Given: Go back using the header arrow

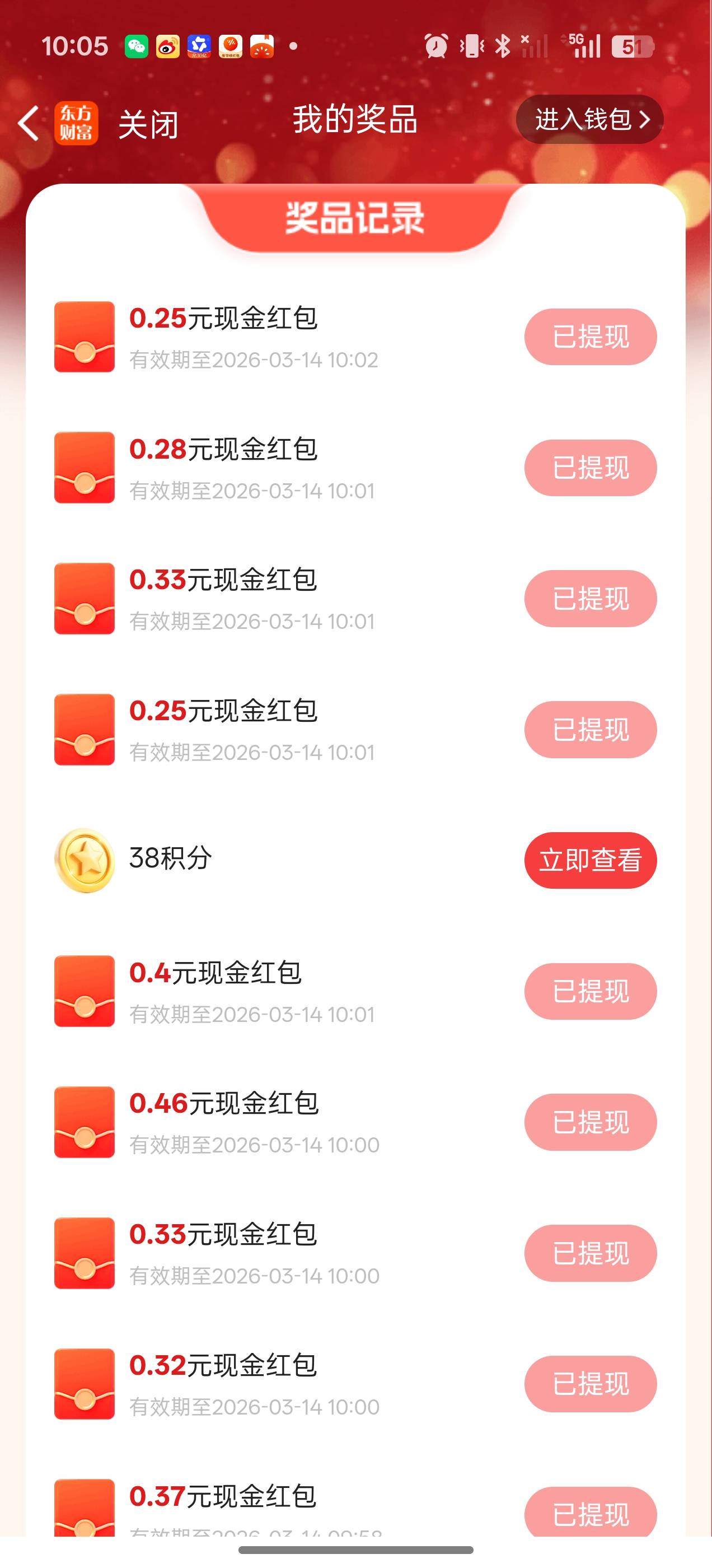Looking at the screenshot, I should tap(29, 123).
